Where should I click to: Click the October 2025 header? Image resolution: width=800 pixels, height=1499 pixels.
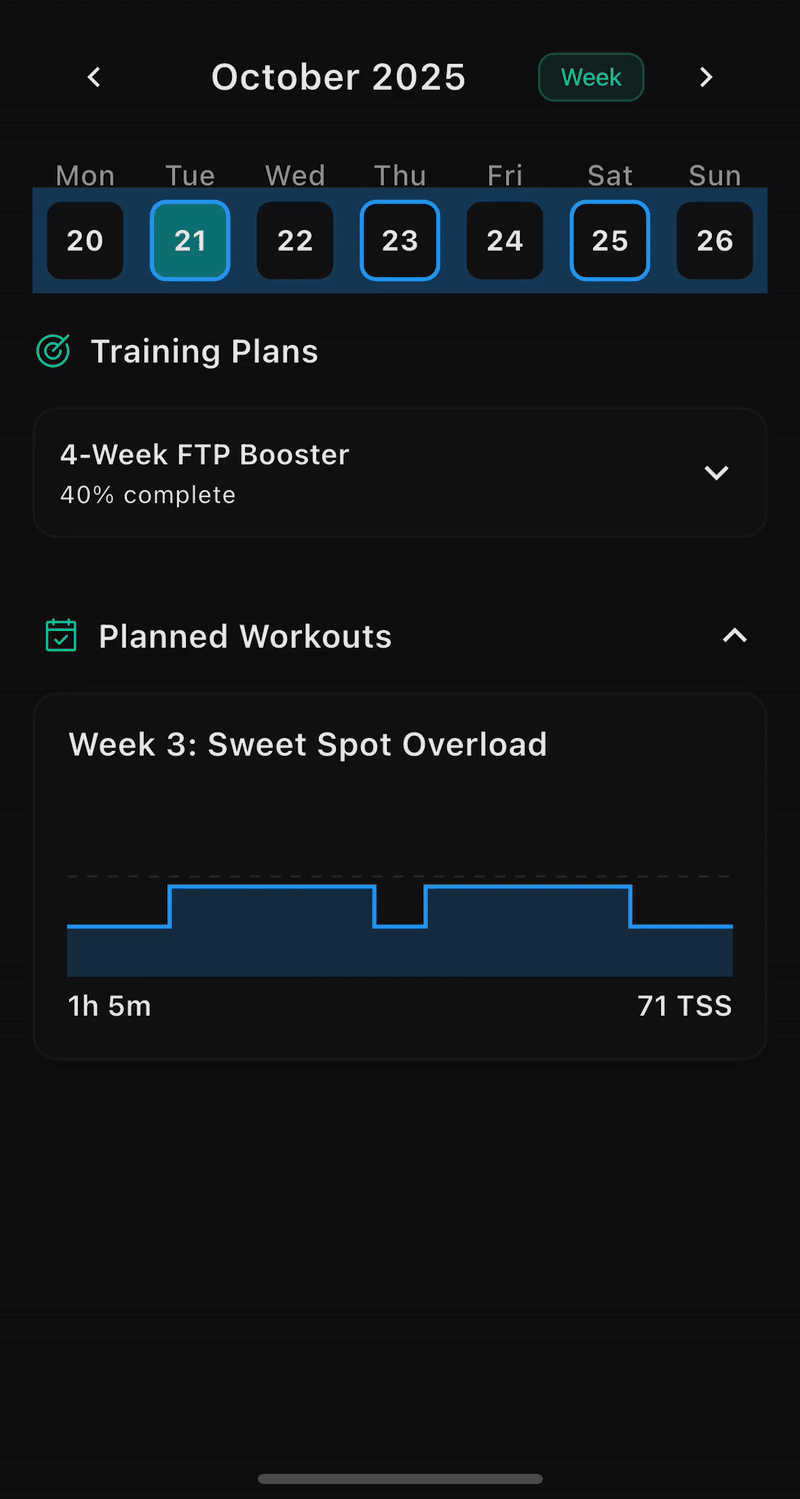pyautogui.click(x=338, y=76)
